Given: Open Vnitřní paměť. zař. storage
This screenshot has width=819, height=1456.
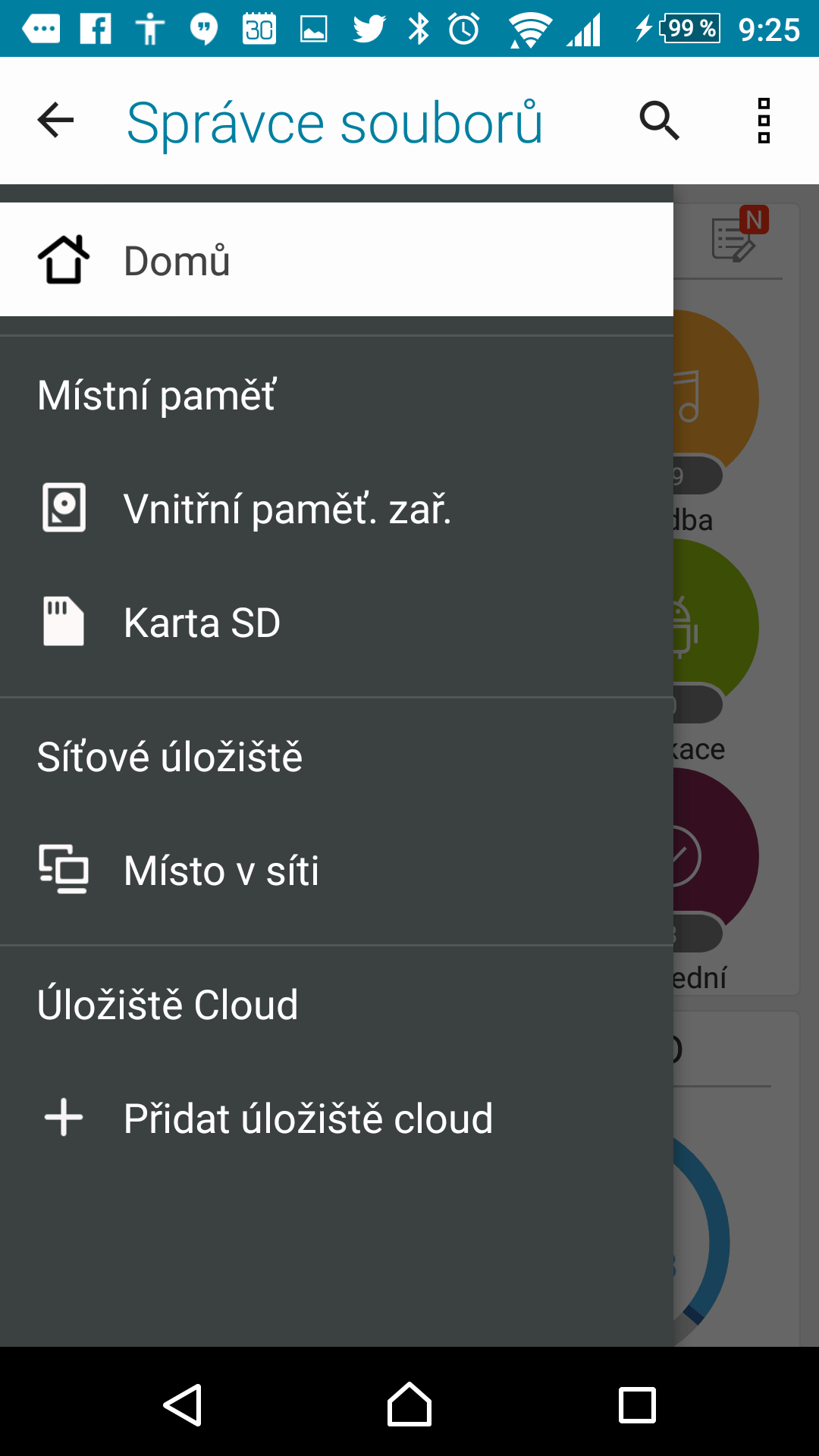Looking at the screenshot, I should tap(336, 508).
